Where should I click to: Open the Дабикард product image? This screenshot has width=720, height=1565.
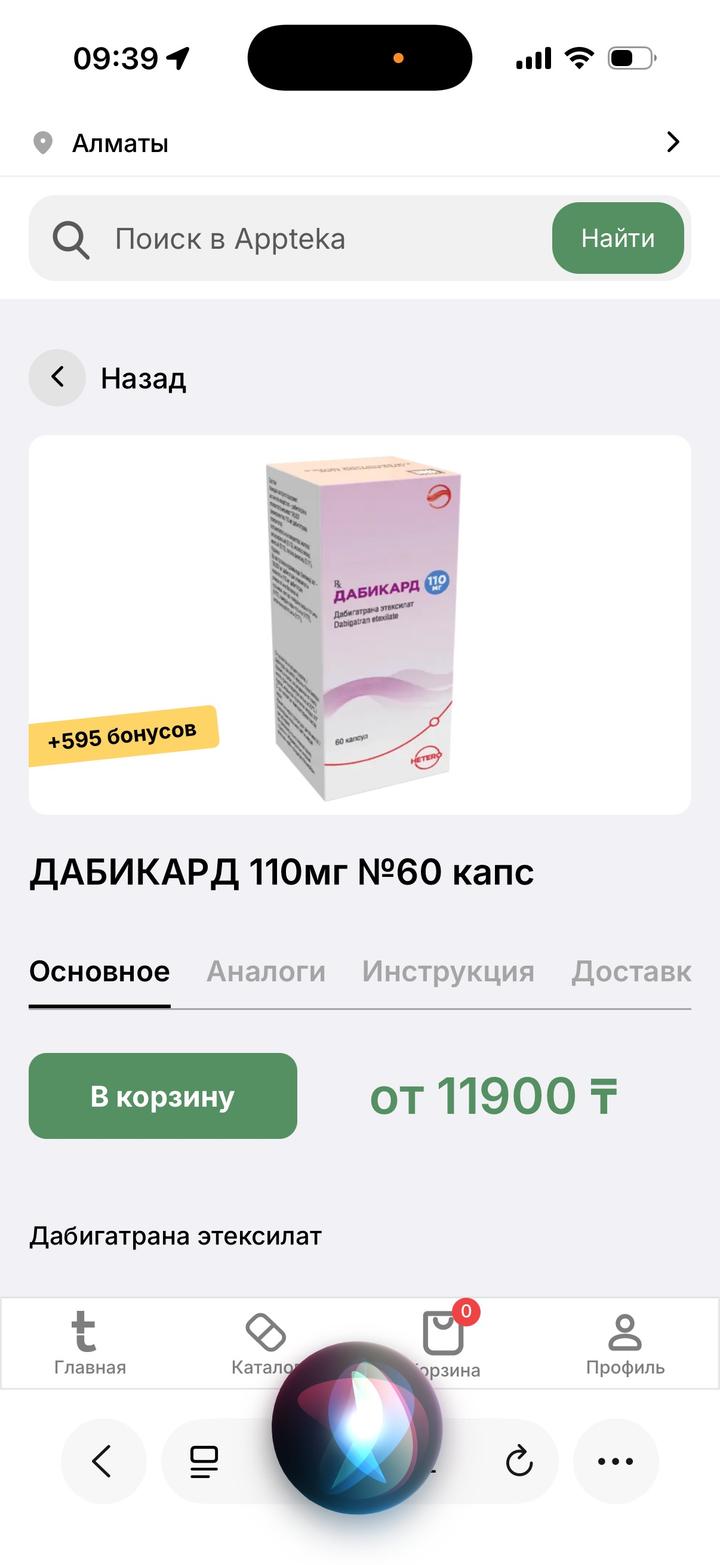click(x=360, y=625)
